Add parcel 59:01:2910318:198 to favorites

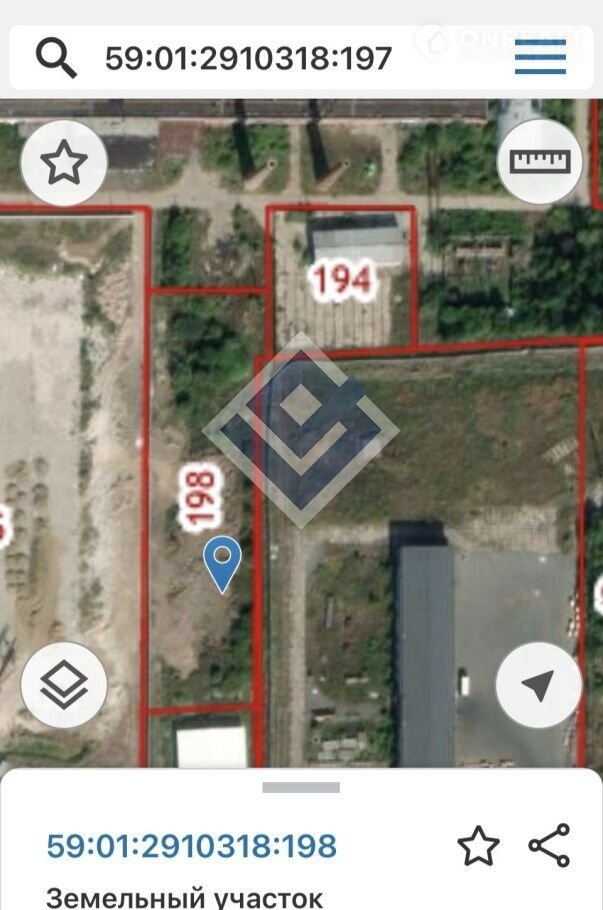pyautogui.click(x=478, y=846)
